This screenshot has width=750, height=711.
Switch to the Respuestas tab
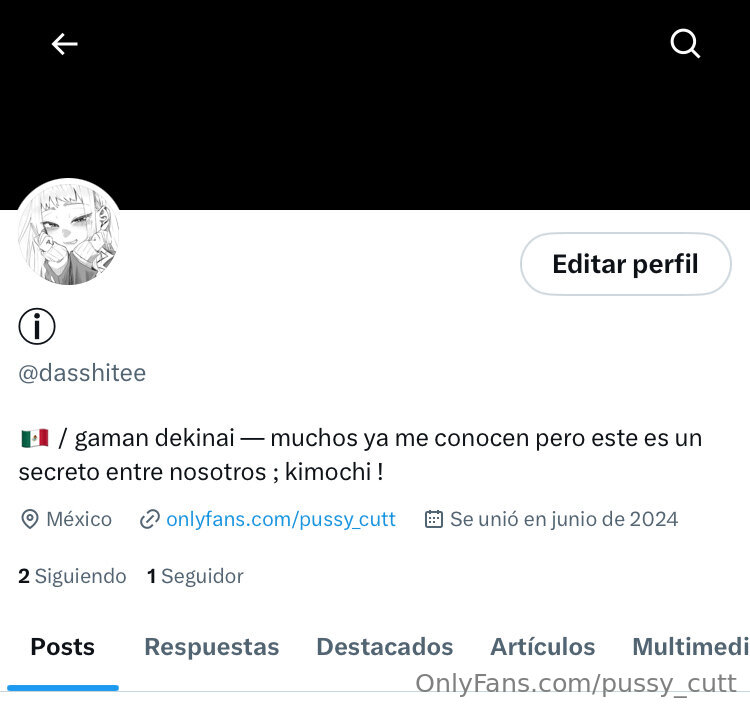coord(212,647)
